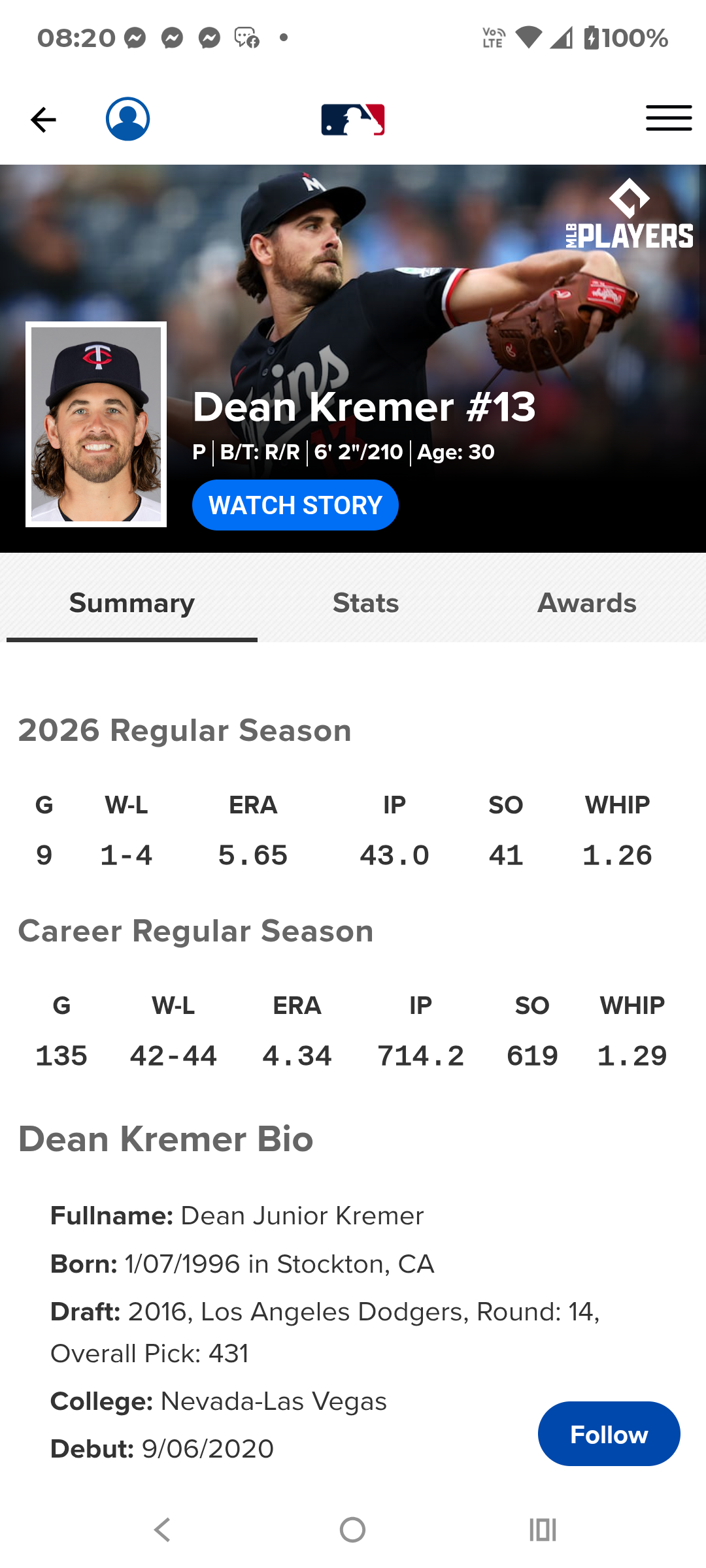Go back using the top-left arrow
The height and width of the screenshot is (1568, 706).
pyautogui.click(x=43, y=120)
